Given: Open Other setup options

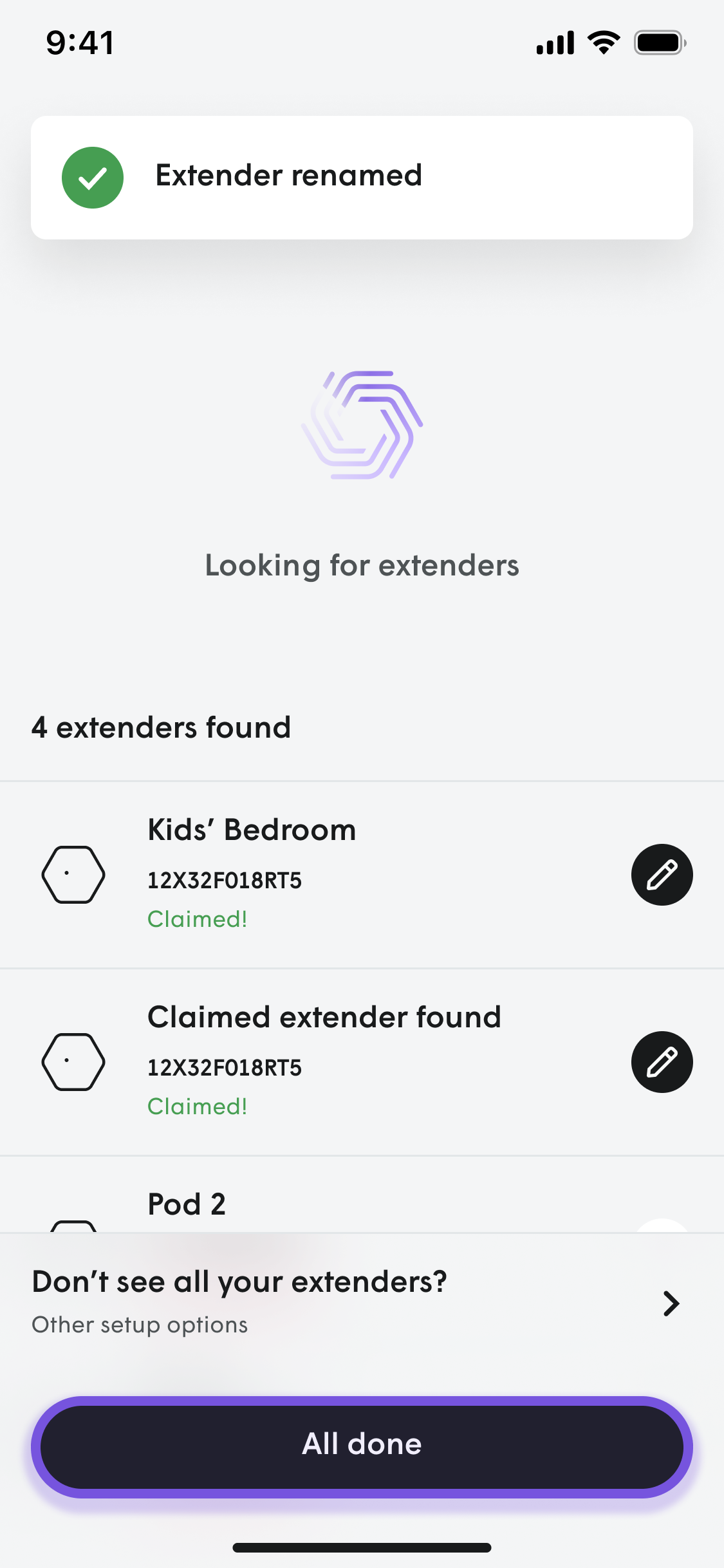Looking at the screenshot, I should click(x=139, y=1324).
